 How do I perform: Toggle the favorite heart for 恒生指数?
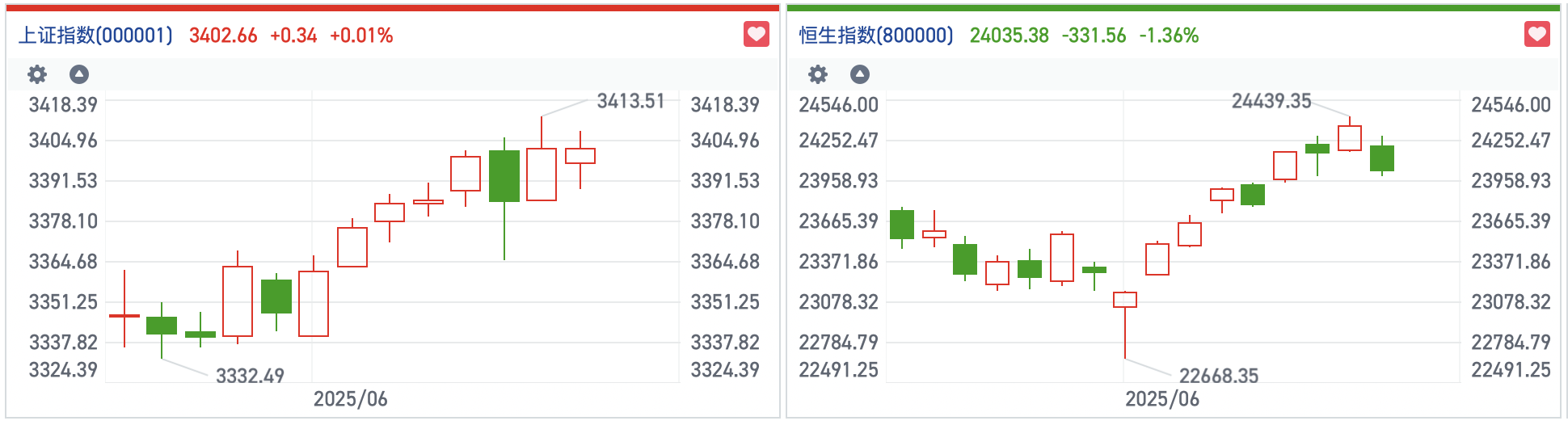coord(1536,35)
